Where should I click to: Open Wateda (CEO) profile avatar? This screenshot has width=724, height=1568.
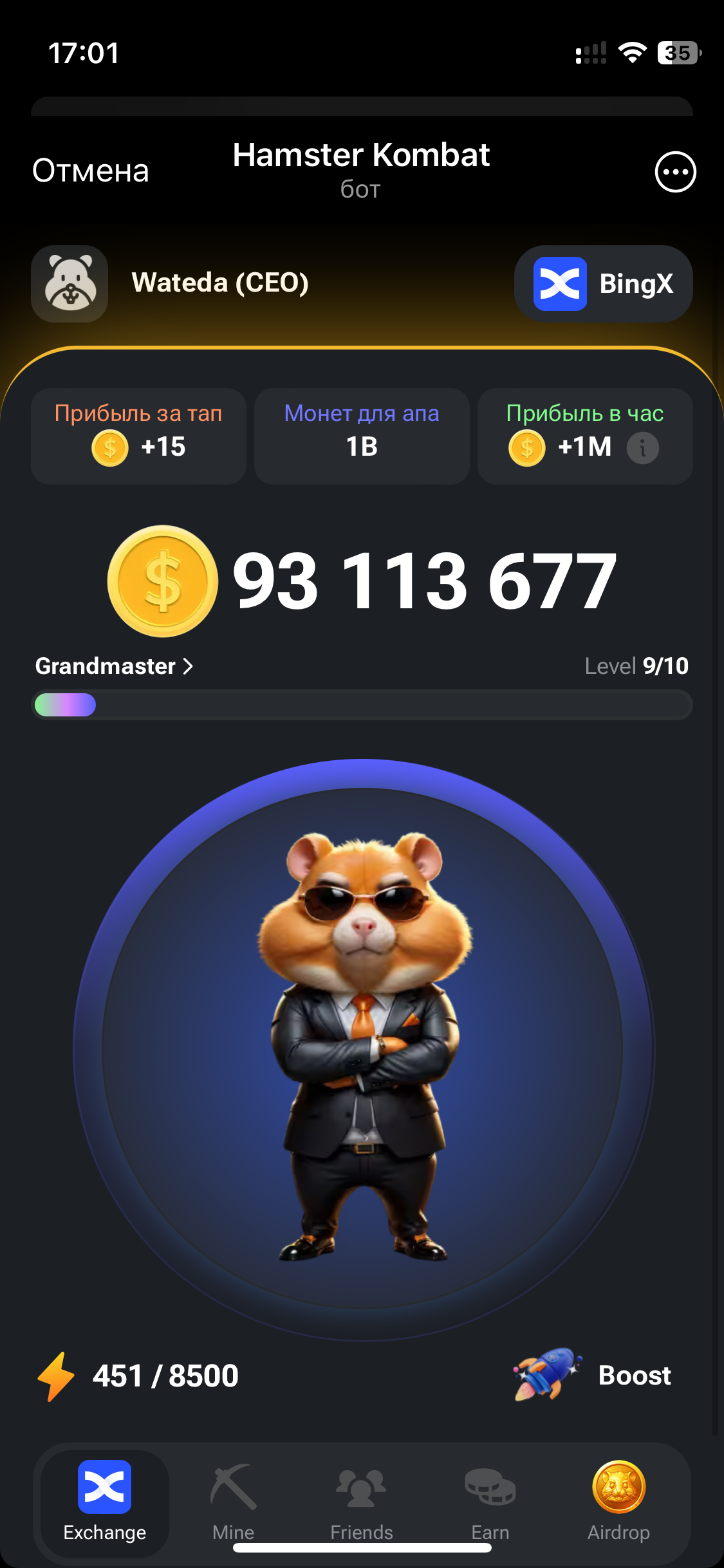70,284
